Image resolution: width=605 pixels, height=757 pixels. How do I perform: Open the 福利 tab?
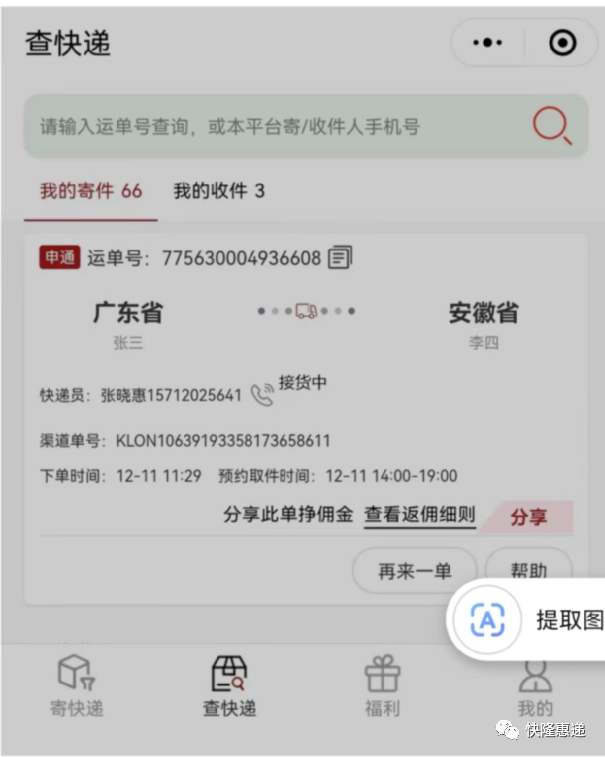click(x=382, y=688)
